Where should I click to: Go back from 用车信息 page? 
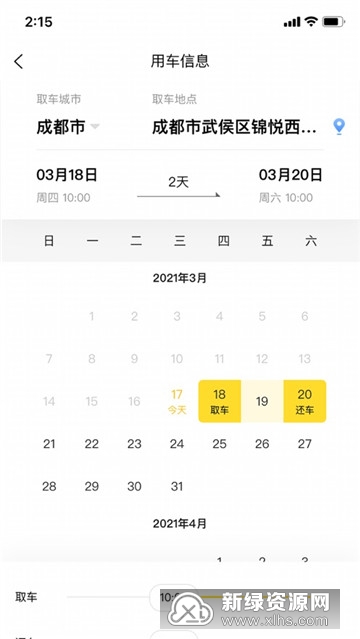19,62
